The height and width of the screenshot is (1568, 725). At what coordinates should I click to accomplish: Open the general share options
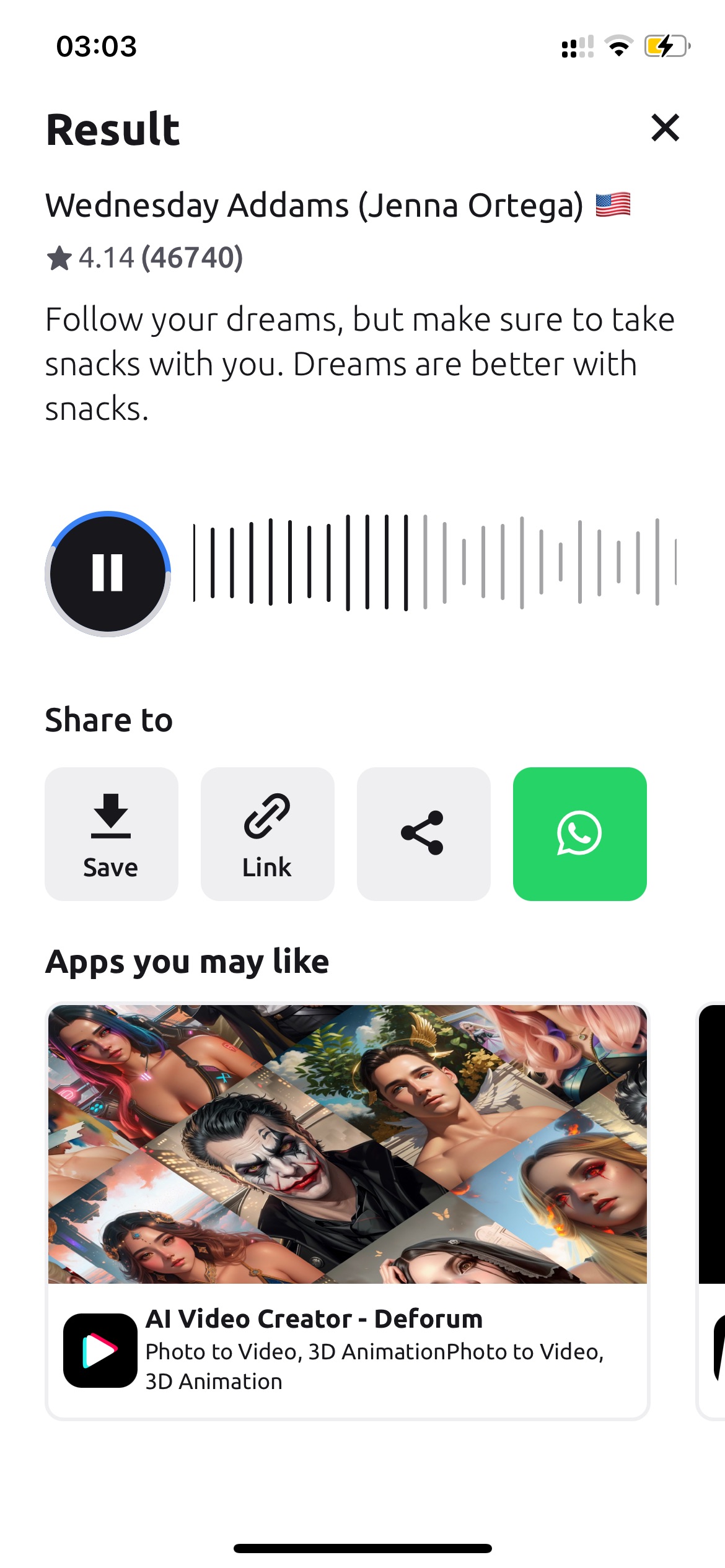[x=424, y=834]
